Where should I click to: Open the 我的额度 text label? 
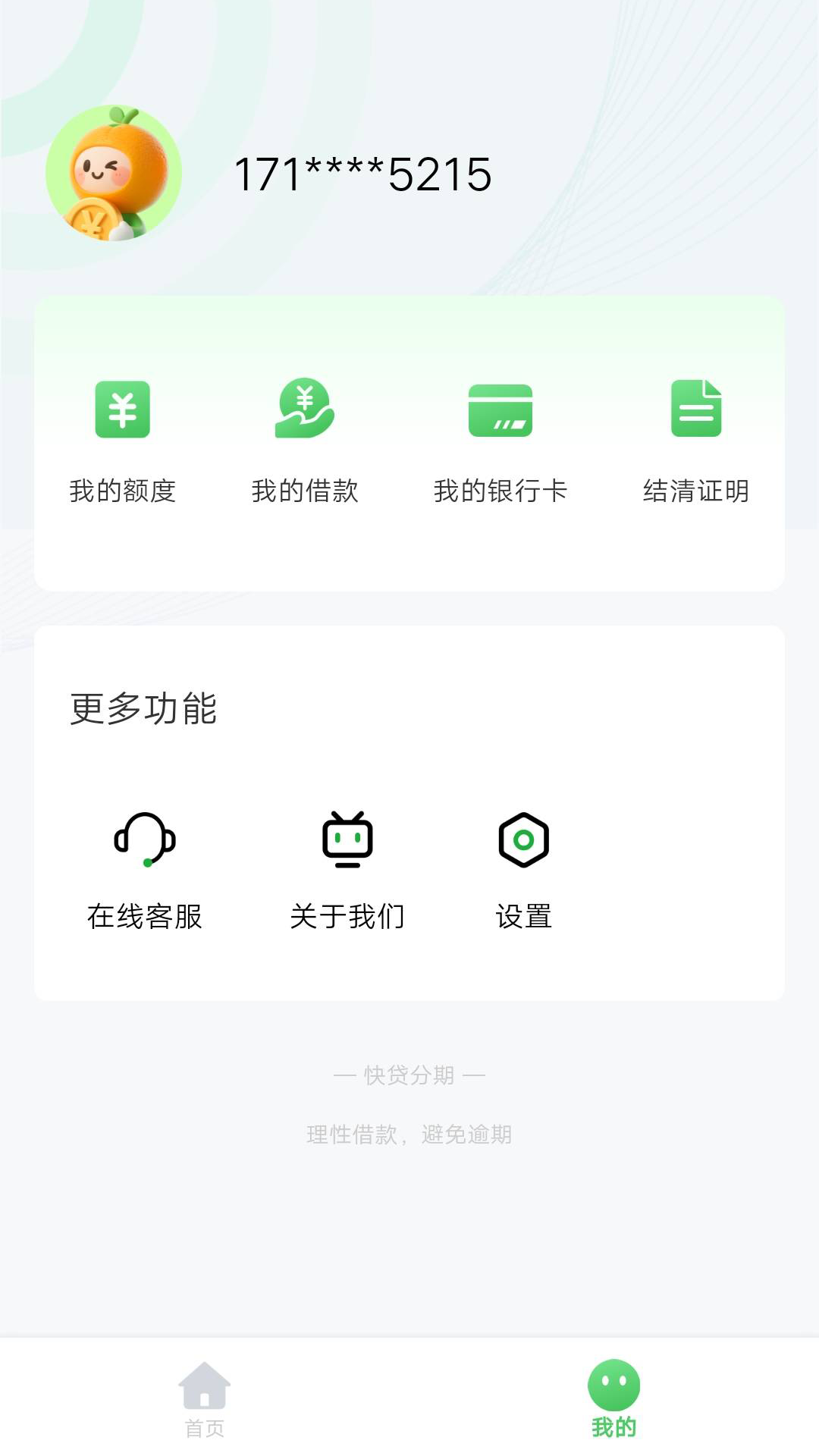(x=124, y=491)
